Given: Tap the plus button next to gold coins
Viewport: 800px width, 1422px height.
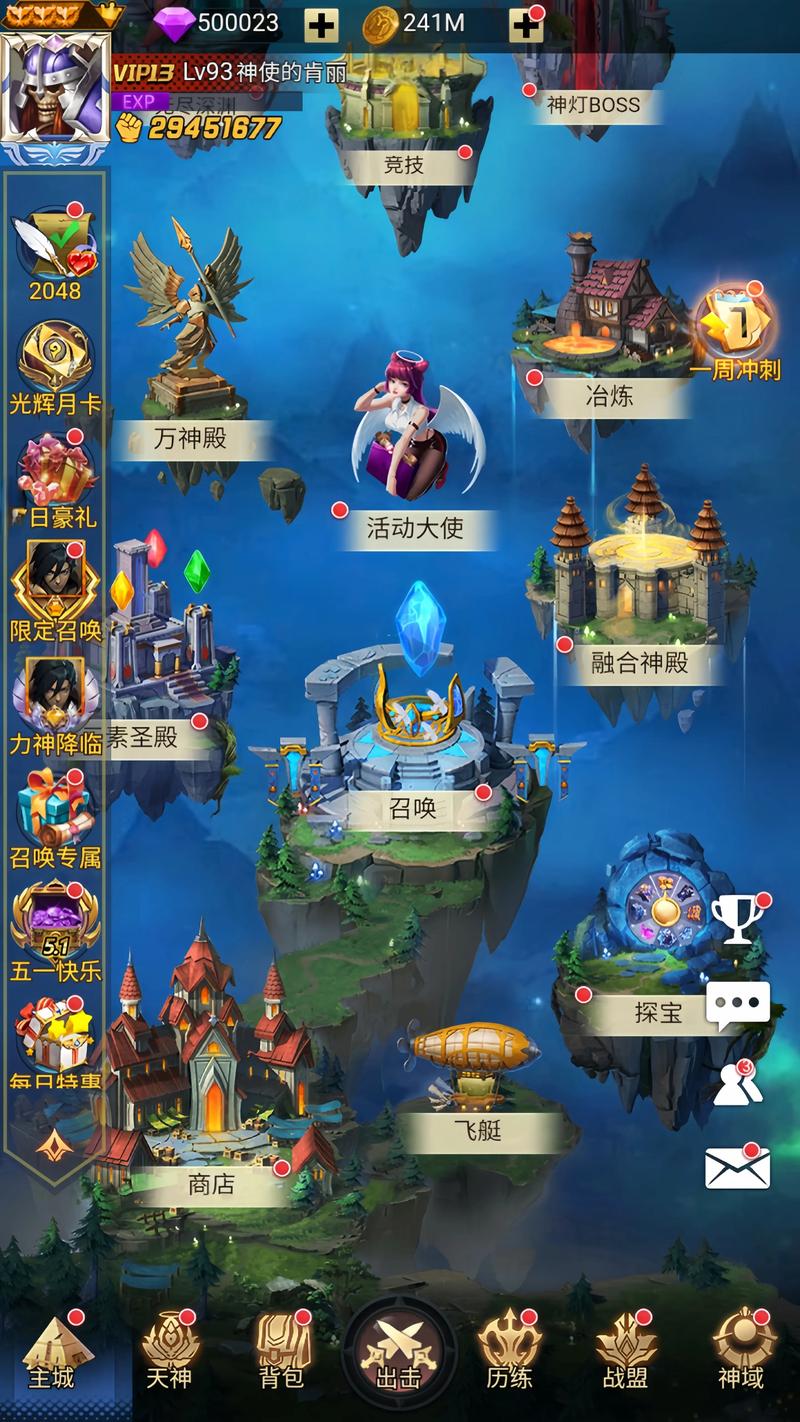Looking at the screenshot, I should 525,25.
